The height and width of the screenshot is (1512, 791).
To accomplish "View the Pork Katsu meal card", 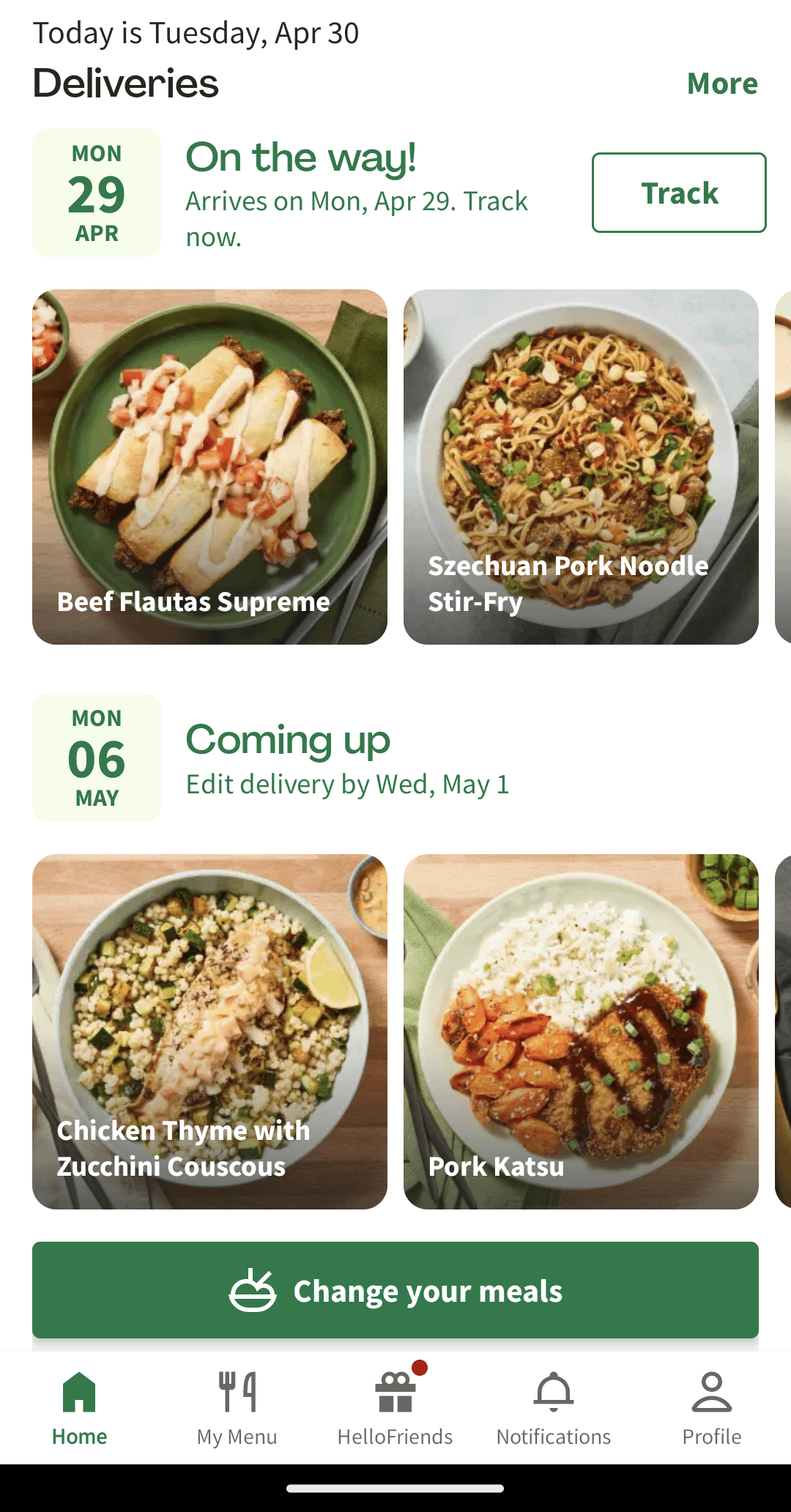I will [580, 1031].
